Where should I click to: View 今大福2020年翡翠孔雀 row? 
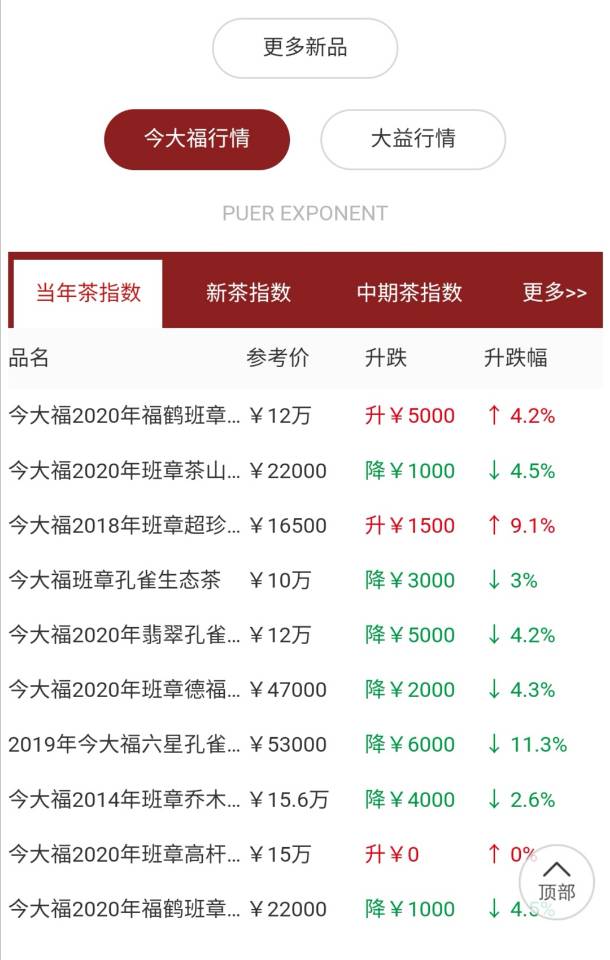305,635
